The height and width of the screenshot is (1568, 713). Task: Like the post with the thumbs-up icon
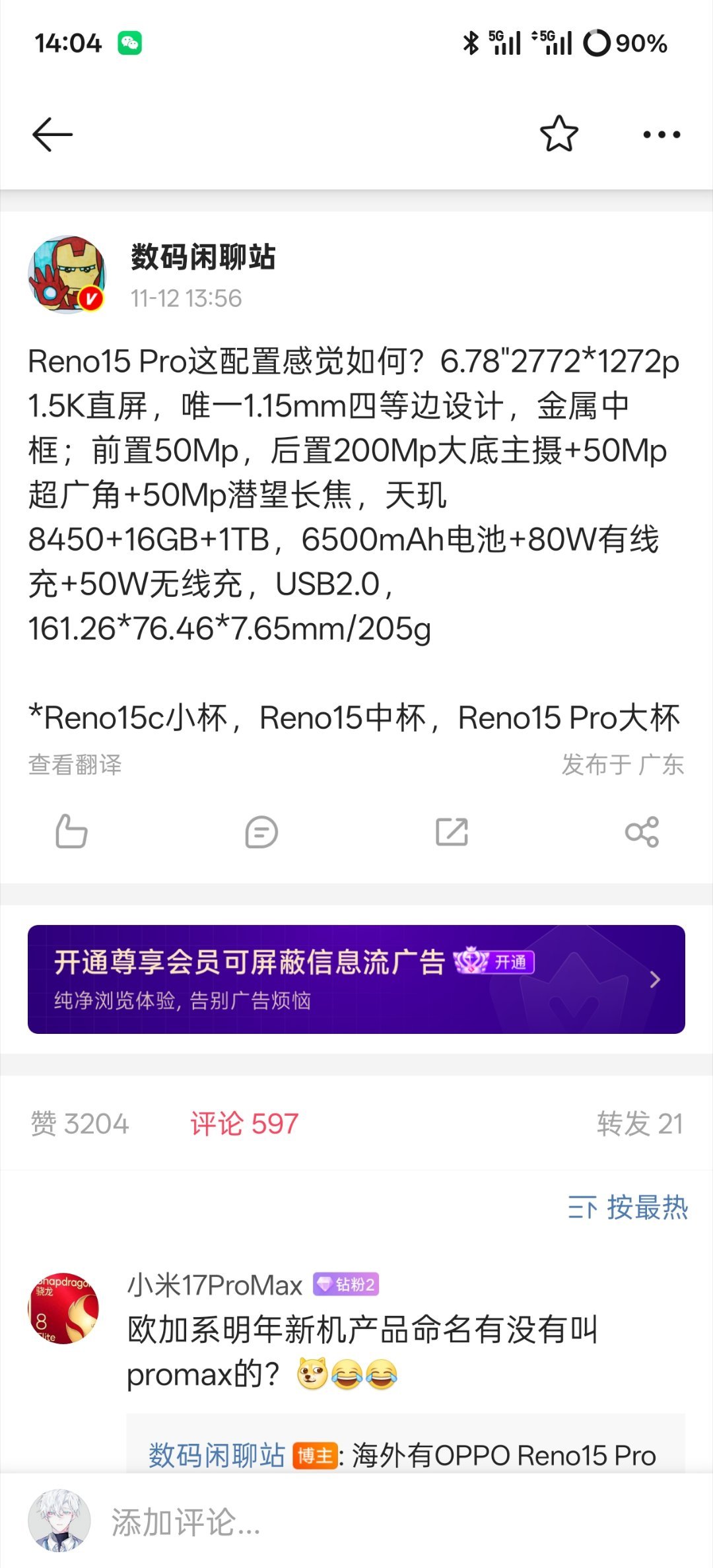70,833
